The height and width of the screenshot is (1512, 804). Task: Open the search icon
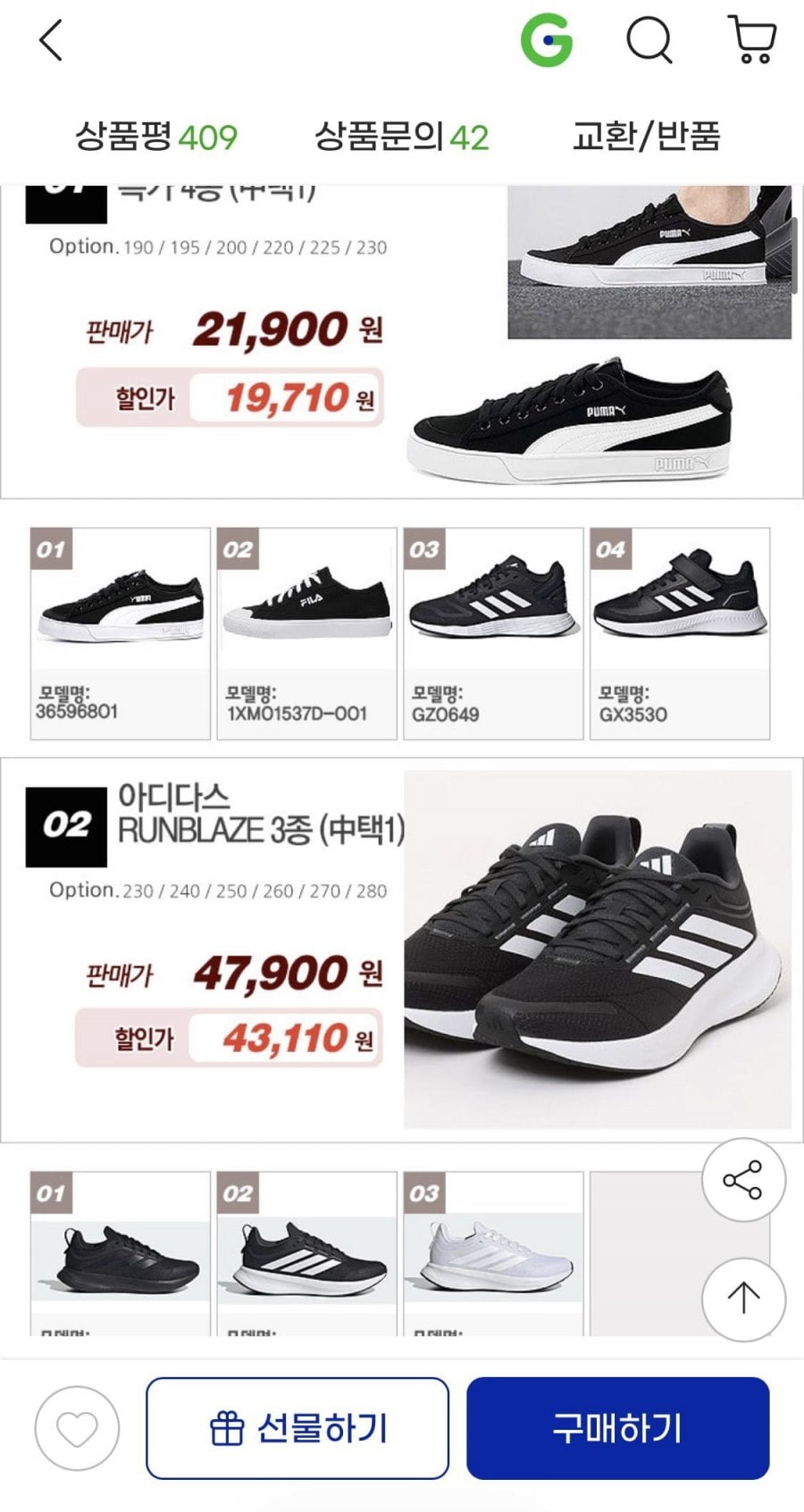649,41
